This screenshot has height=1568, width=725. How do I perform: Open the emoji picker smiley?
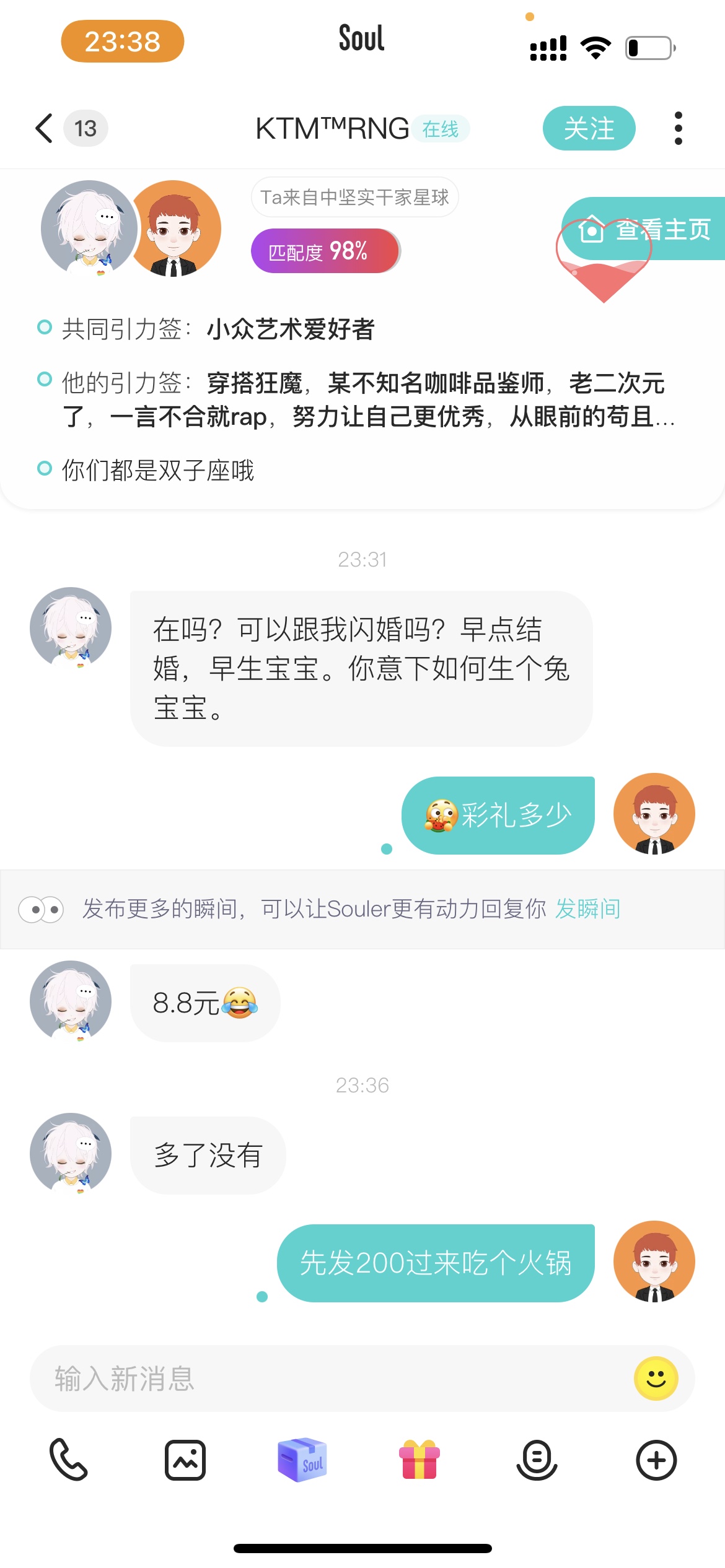(656, 1379)
